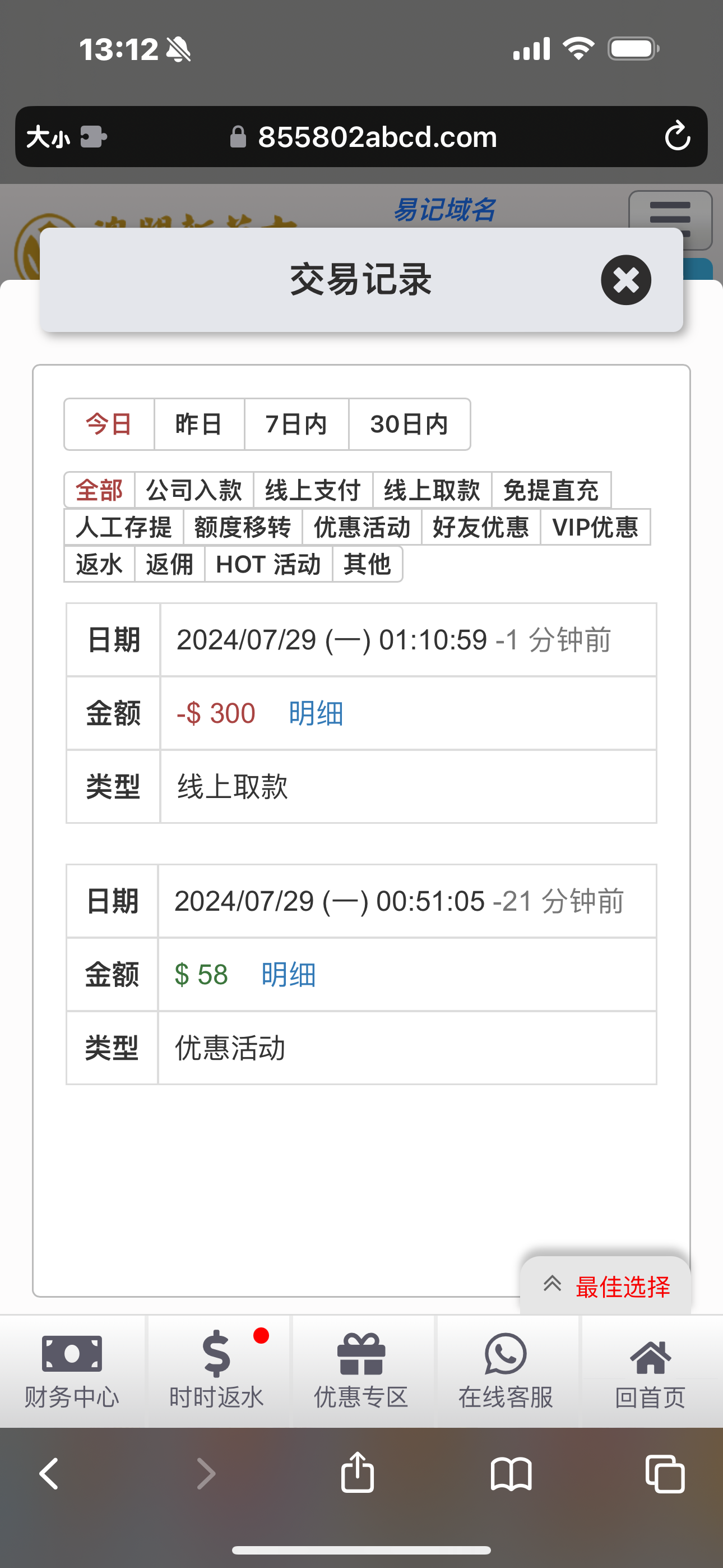Open 明细 for the -$300 withdrawal
This screenshot has height=1568, width=723.
(x=316, y=713)
